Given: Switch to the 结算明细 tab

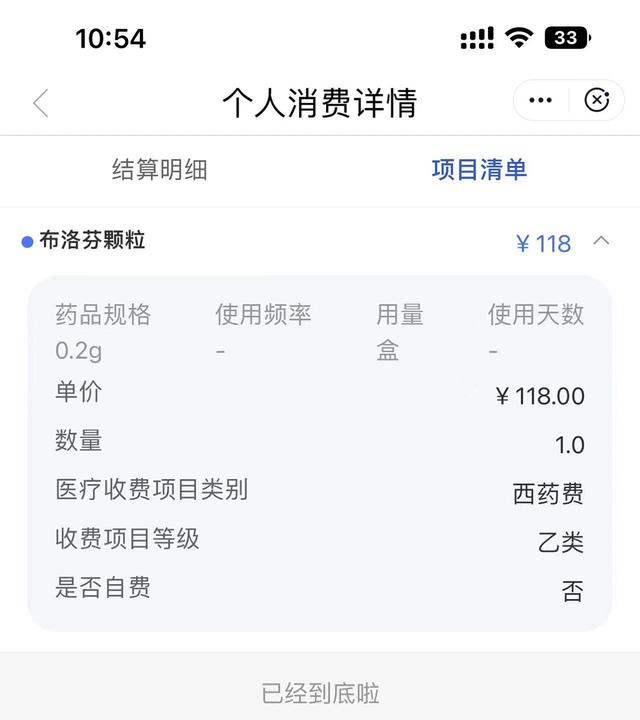Looking at the screenshot, I should pos(160,170).
